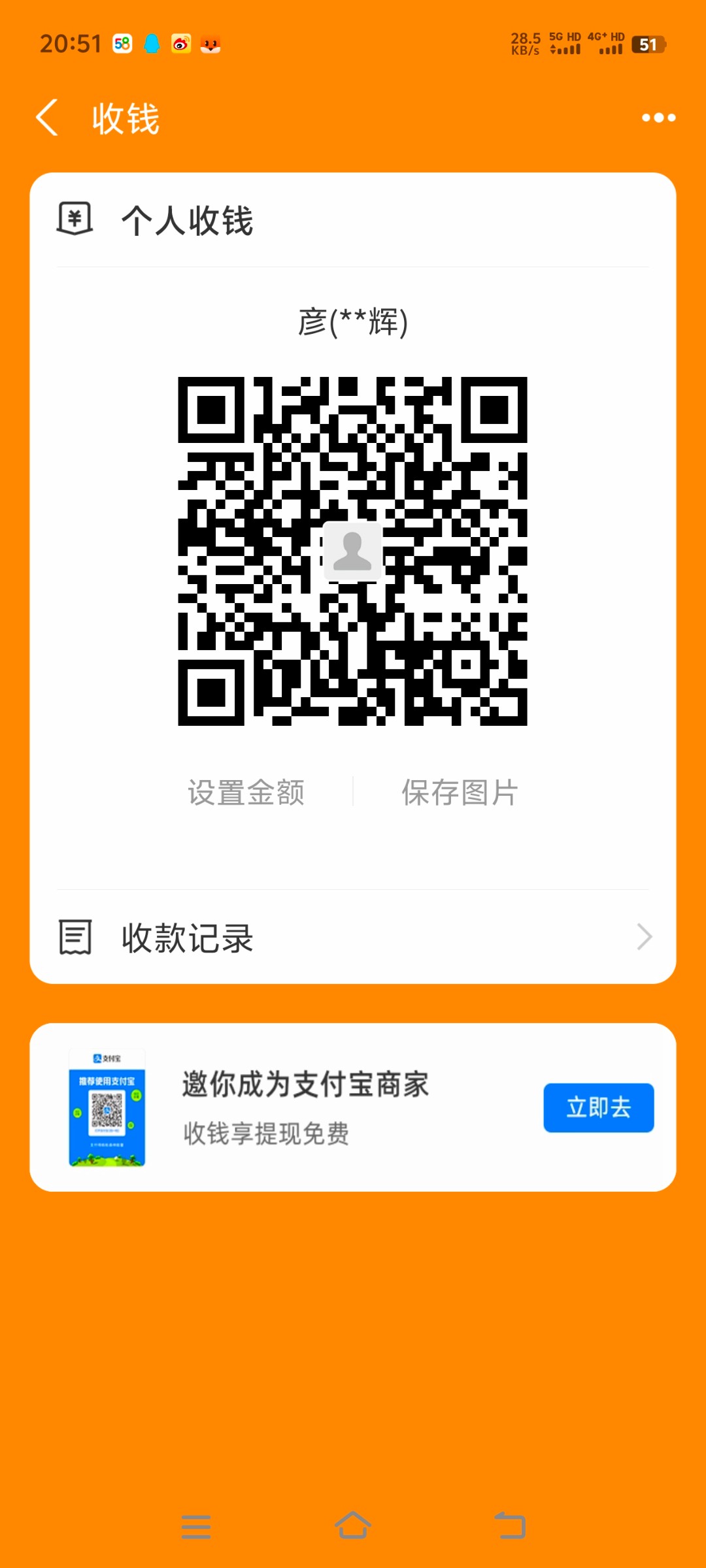Screen dimensions: 706x1568
Task: Save the QR code via 保存图片
Action: (x=460, y=792)
